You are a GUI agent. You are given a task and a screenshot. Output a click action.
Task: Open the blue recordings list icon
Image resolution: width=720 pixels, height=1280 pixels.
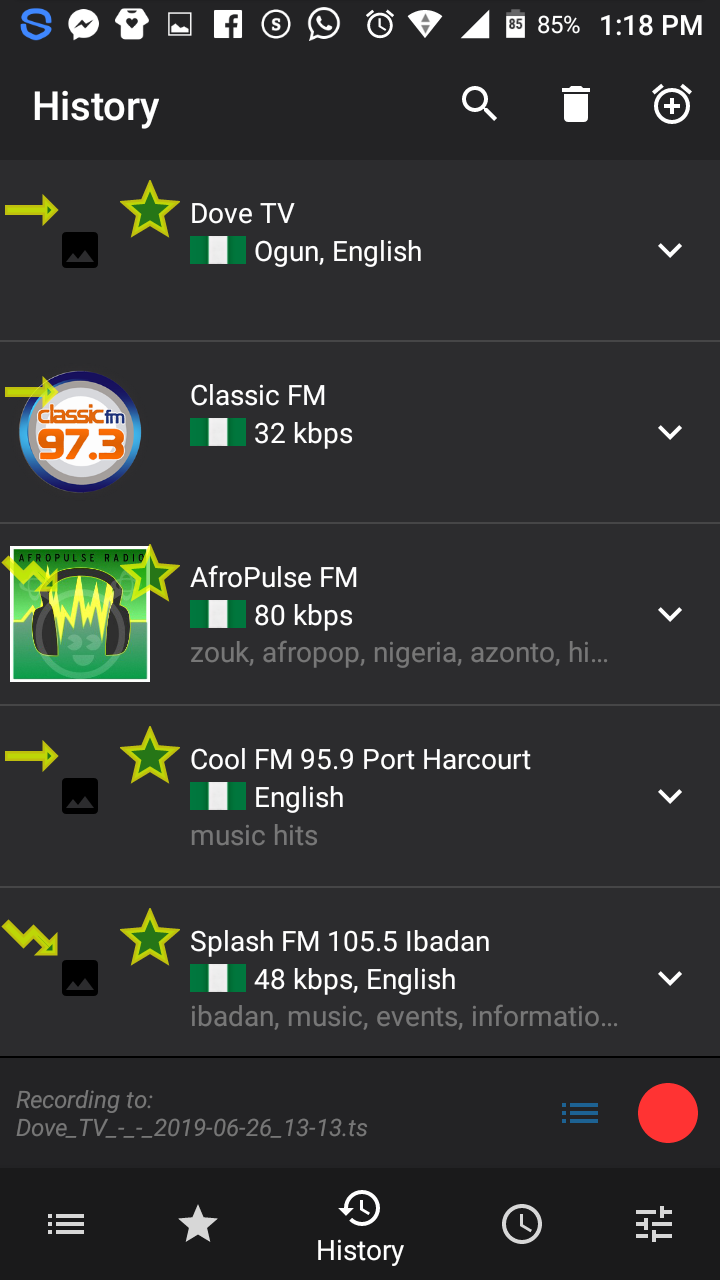coord(580,1112)
